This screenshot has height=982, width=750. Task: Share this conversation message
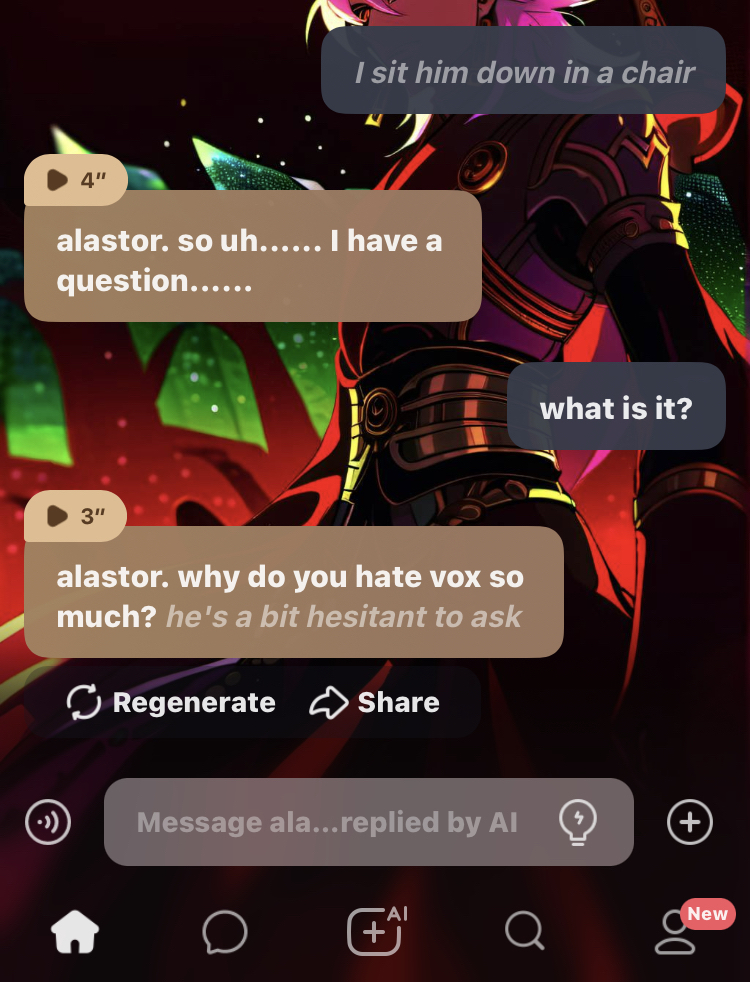(375, 703)
